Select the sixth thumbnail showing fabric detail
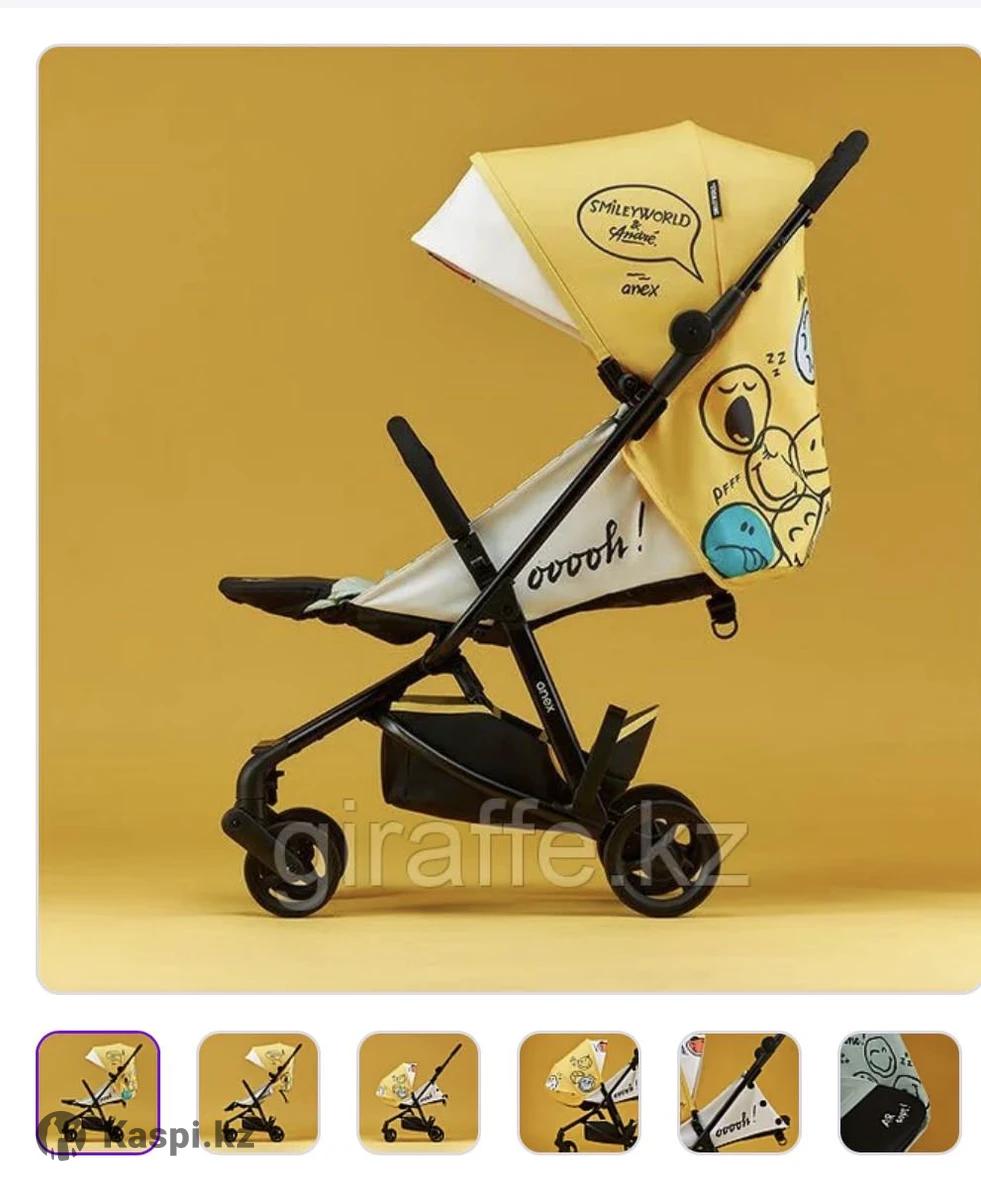Image resolution: width=981 pixels, height=1200 pixels. click(899, 1092)
